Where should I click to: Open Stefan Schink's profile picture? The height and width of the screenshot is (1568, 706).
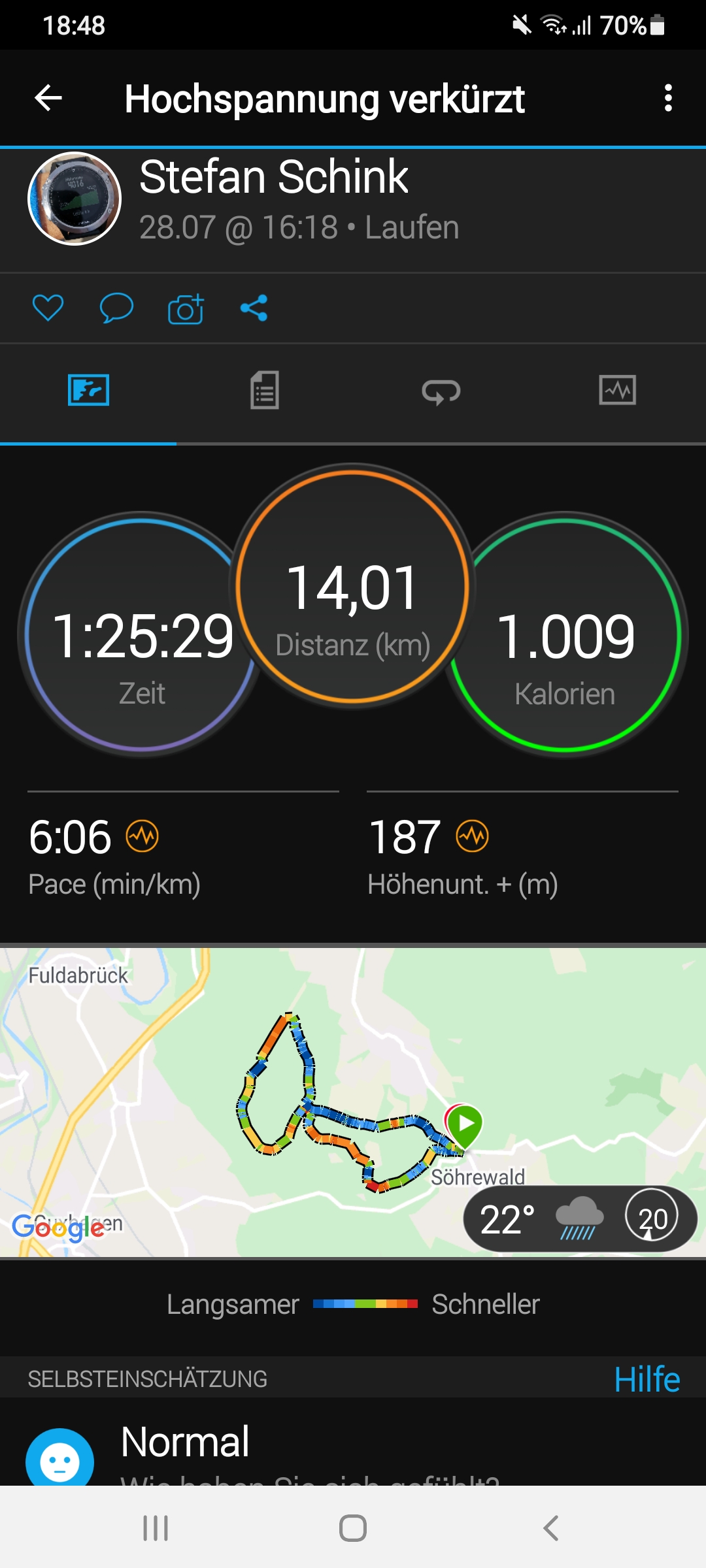pyautogui.click(x=75, y=199)
